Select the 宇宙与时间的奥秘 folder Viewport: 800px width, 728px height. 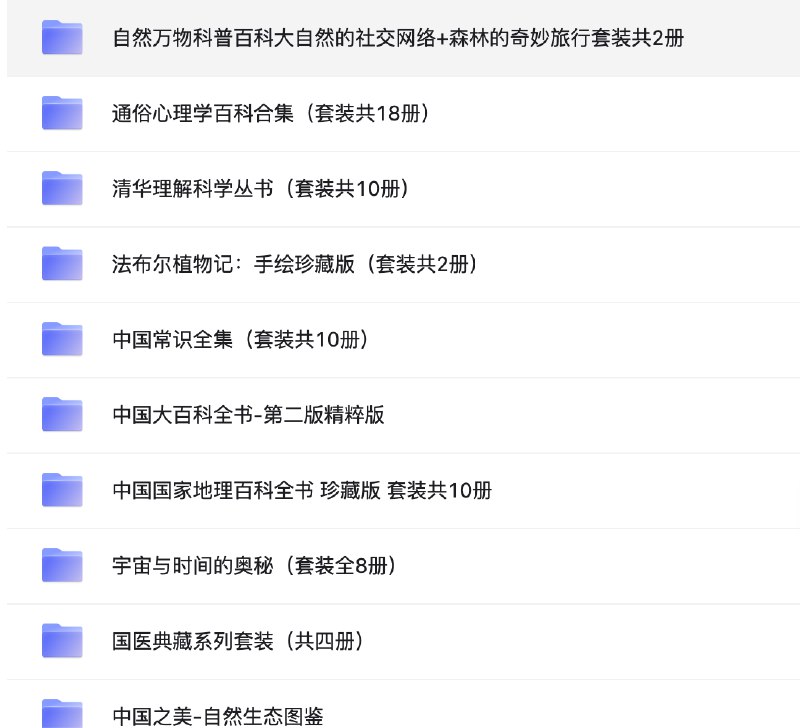click(x=254, y=566)
